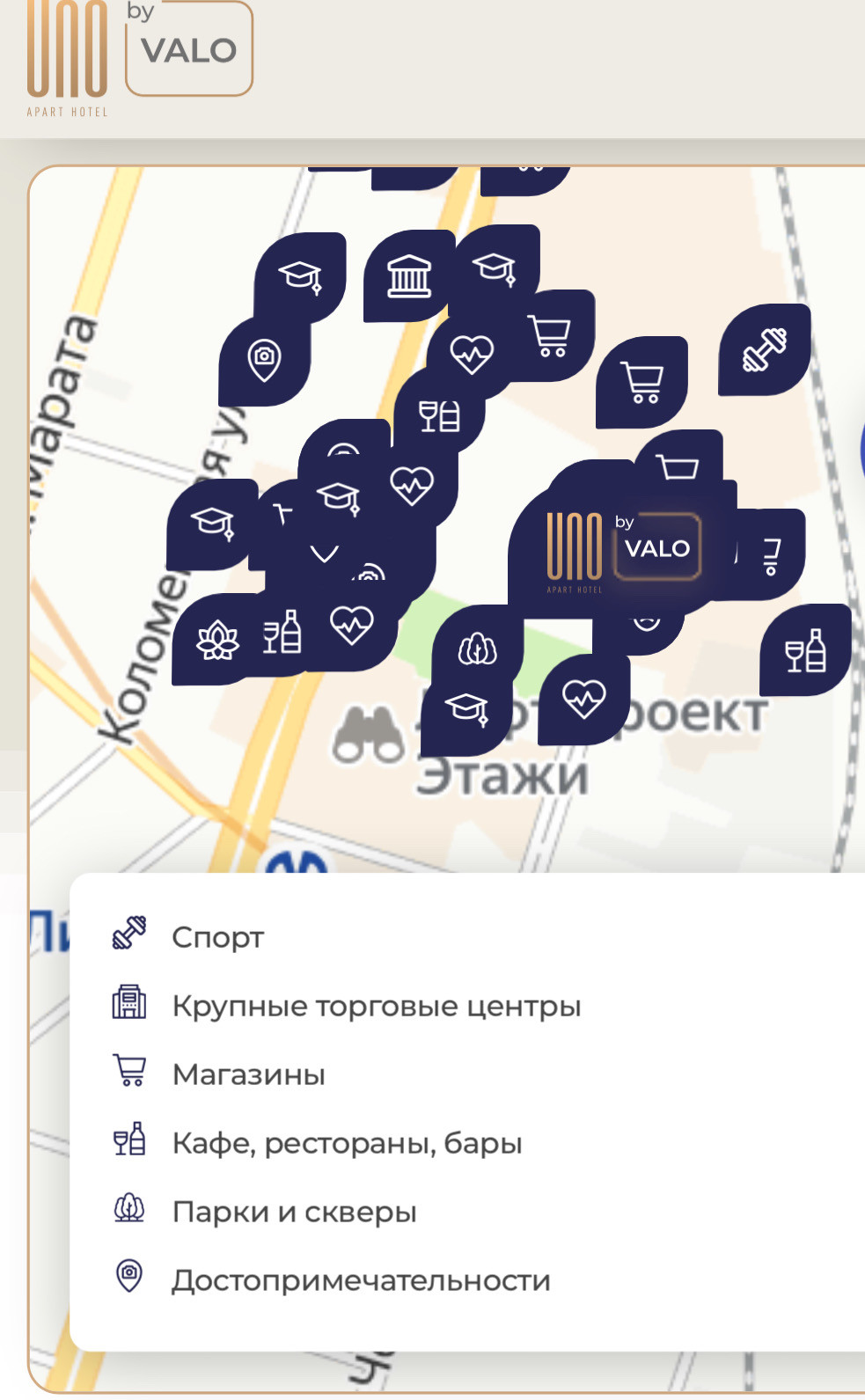Show Кафе, рестораны, бары on map

click(x=347, y=1142)
